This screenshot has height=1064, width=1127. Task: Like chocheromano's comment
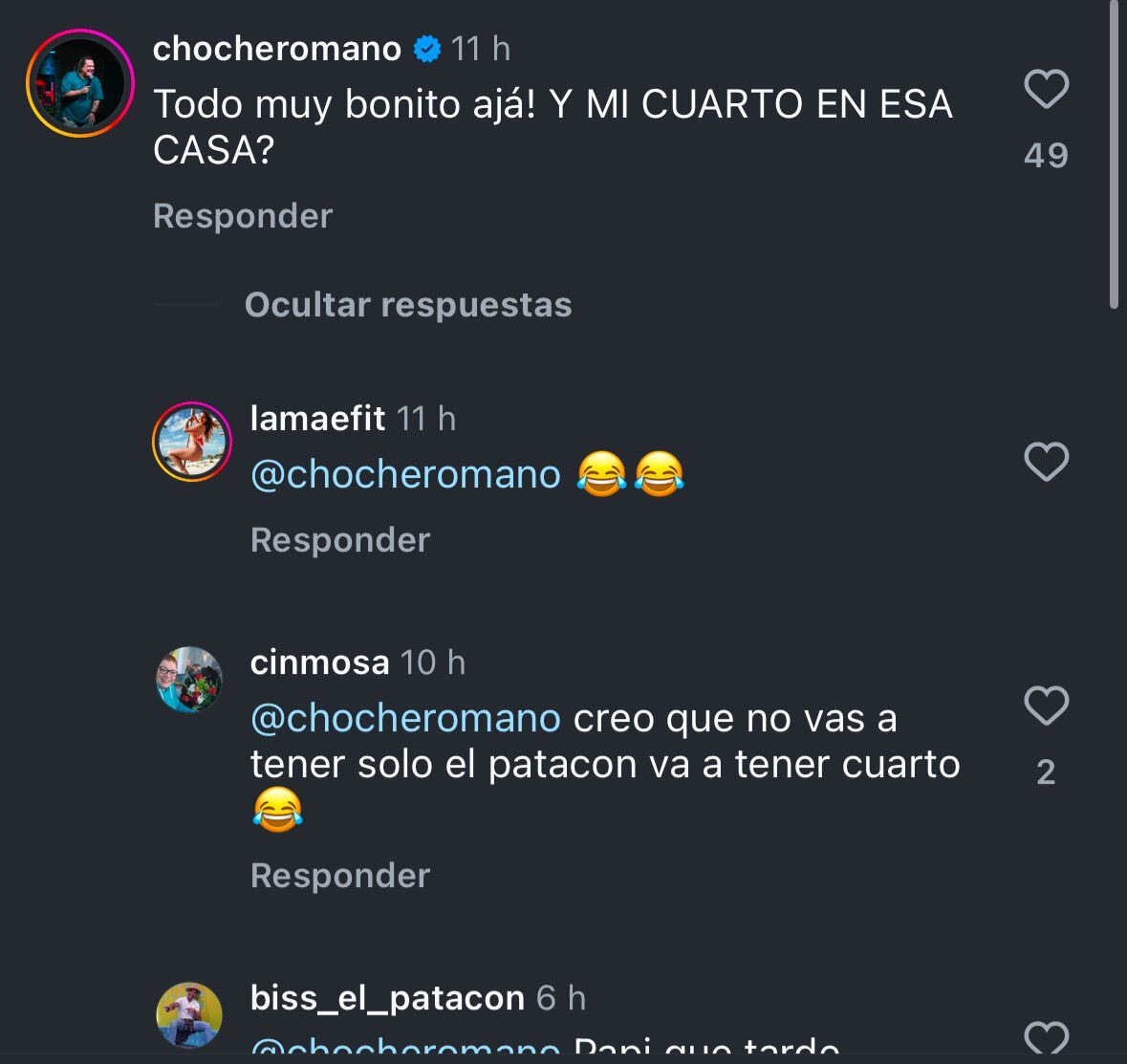click(x=1046, y=90)
